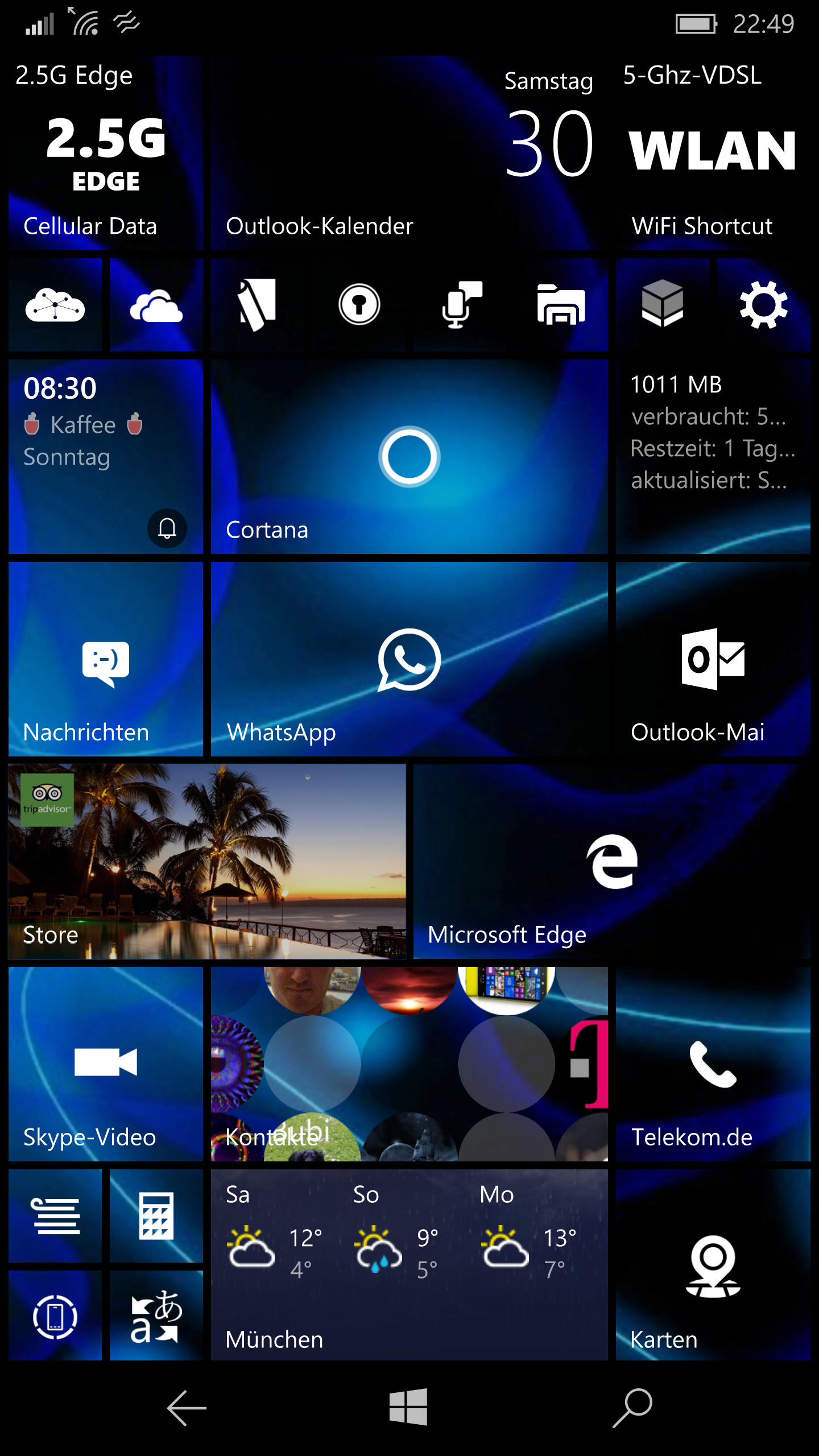Open the München weather tile
The image size is (819, 1456).
[x=409, y=1265]
